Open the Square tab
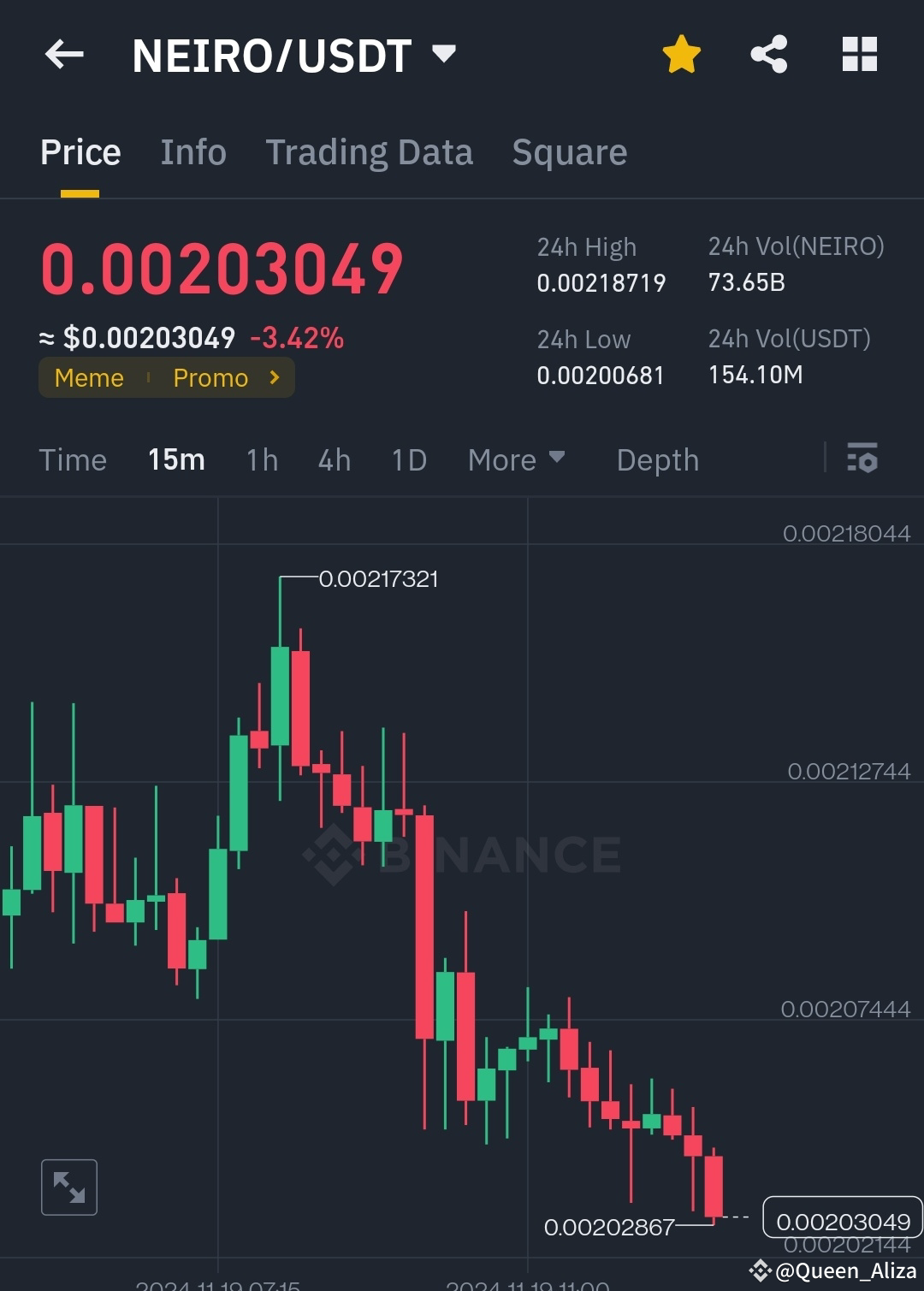Image resolution: width=924 pixels, height=1291 pixels. (569, 151)
